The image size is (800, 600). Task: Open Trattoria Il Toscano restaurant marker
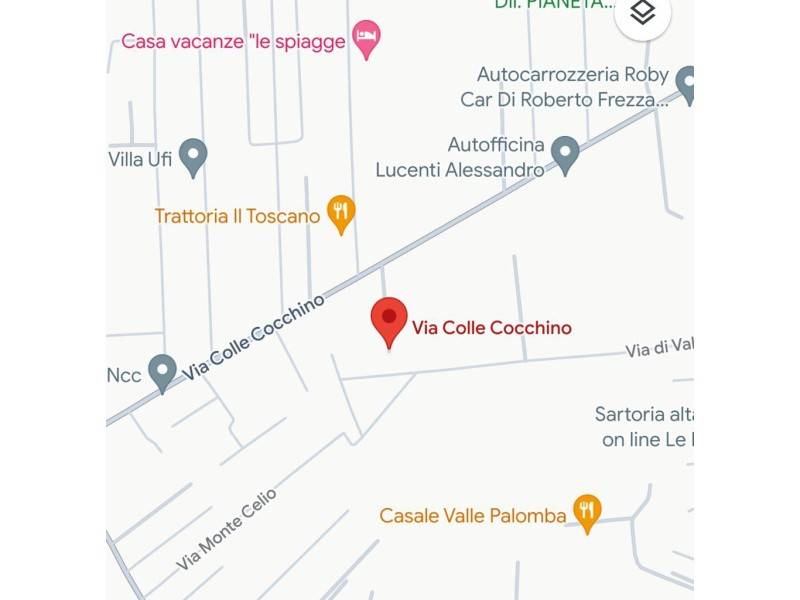pos(342,212)
